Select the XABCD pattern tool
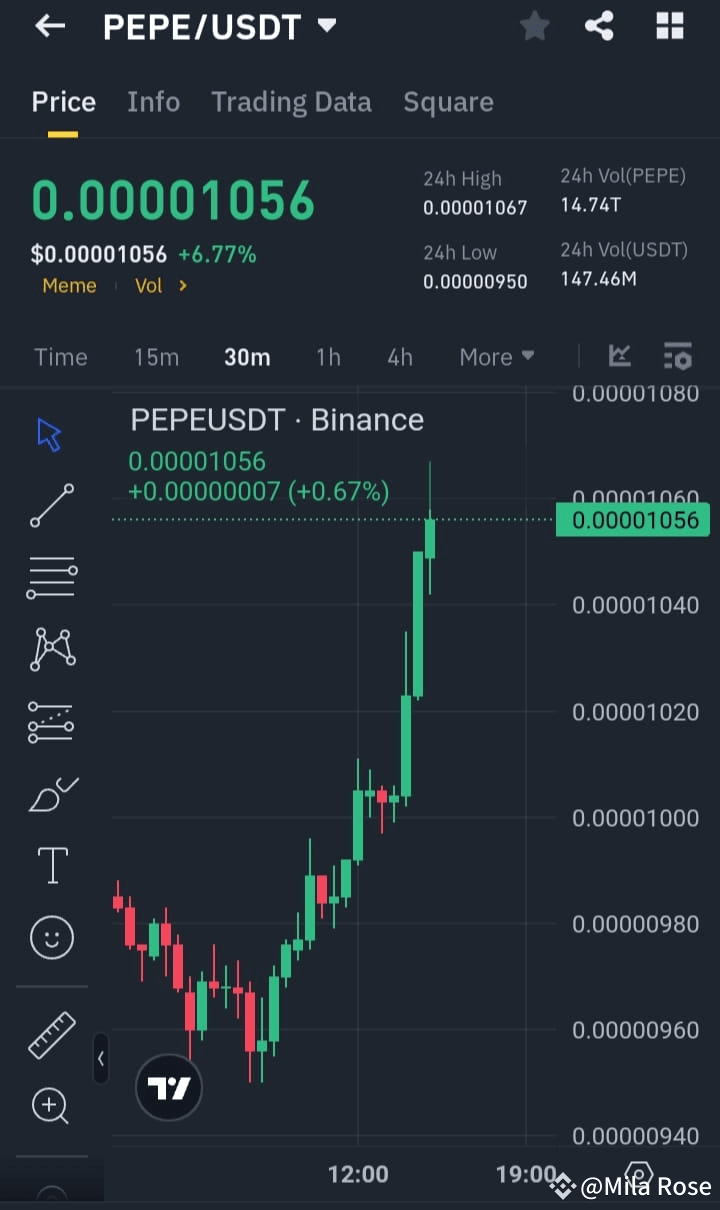Image resolution: width=720 pixels, height=1210 pixels. point(50,649)
